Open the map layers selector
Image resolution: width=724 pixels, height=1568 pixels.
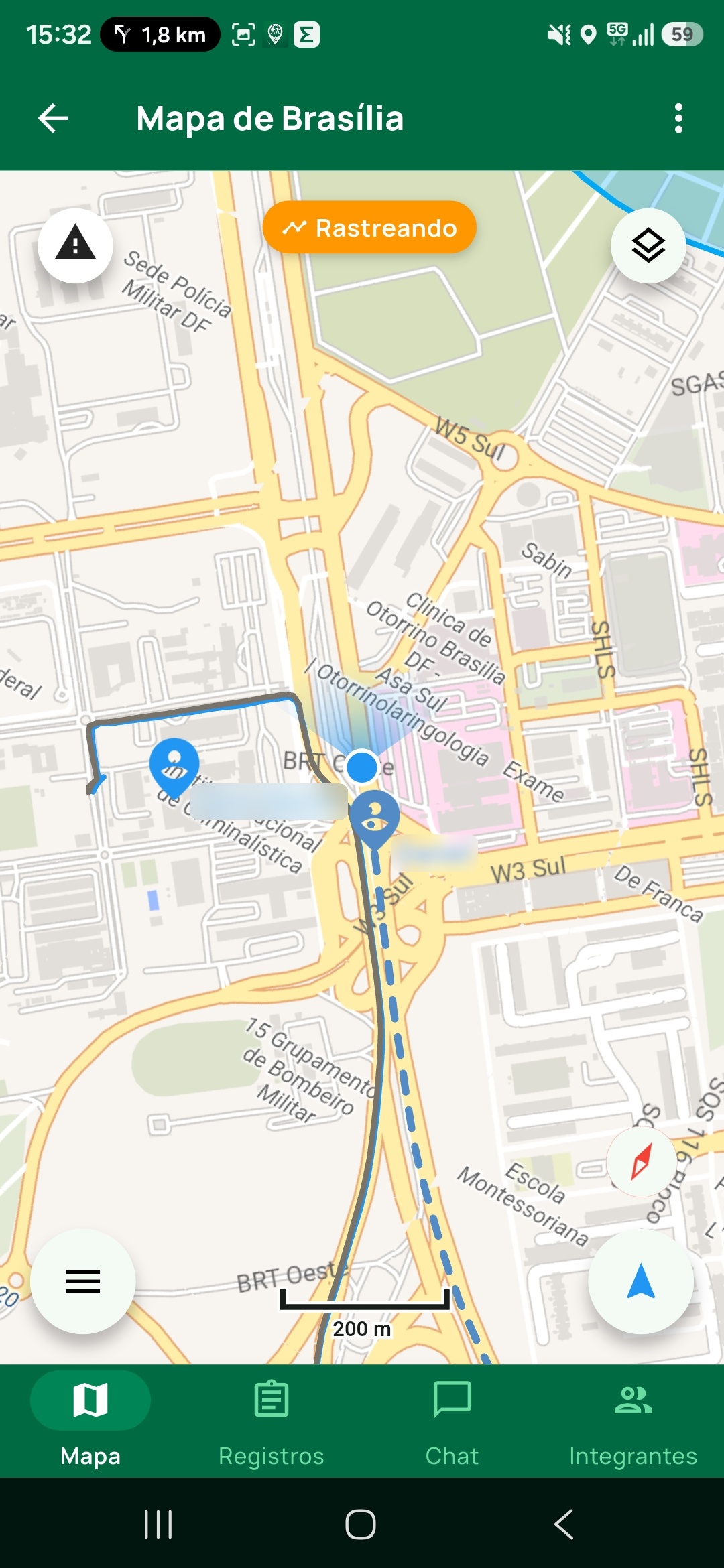(648, 245)
